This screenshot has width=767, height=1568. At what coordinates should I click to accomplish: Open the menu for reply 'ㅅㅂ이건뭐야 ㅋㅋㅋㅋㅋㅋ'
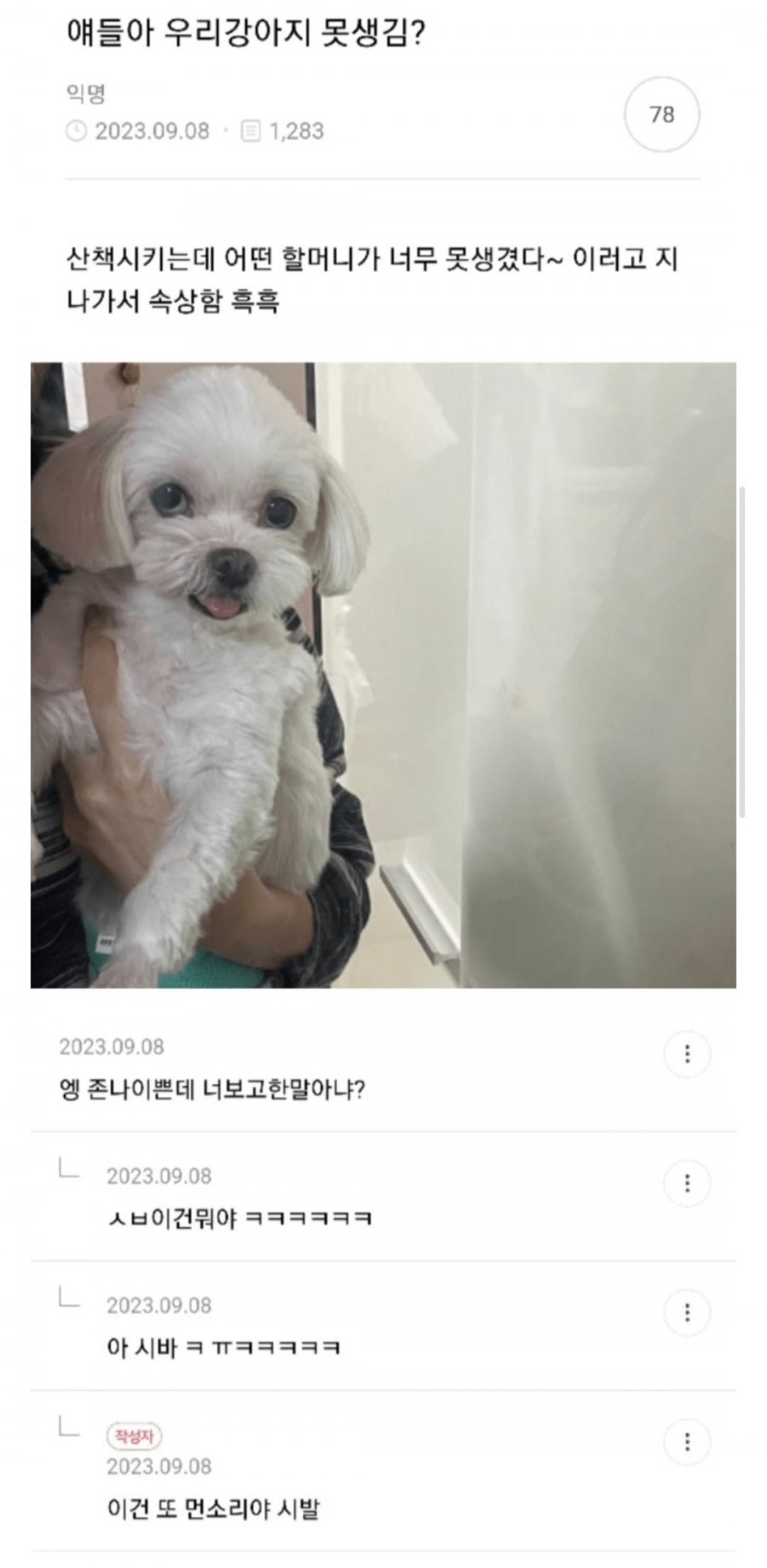pyautogui.click(x=687, y=1183)
